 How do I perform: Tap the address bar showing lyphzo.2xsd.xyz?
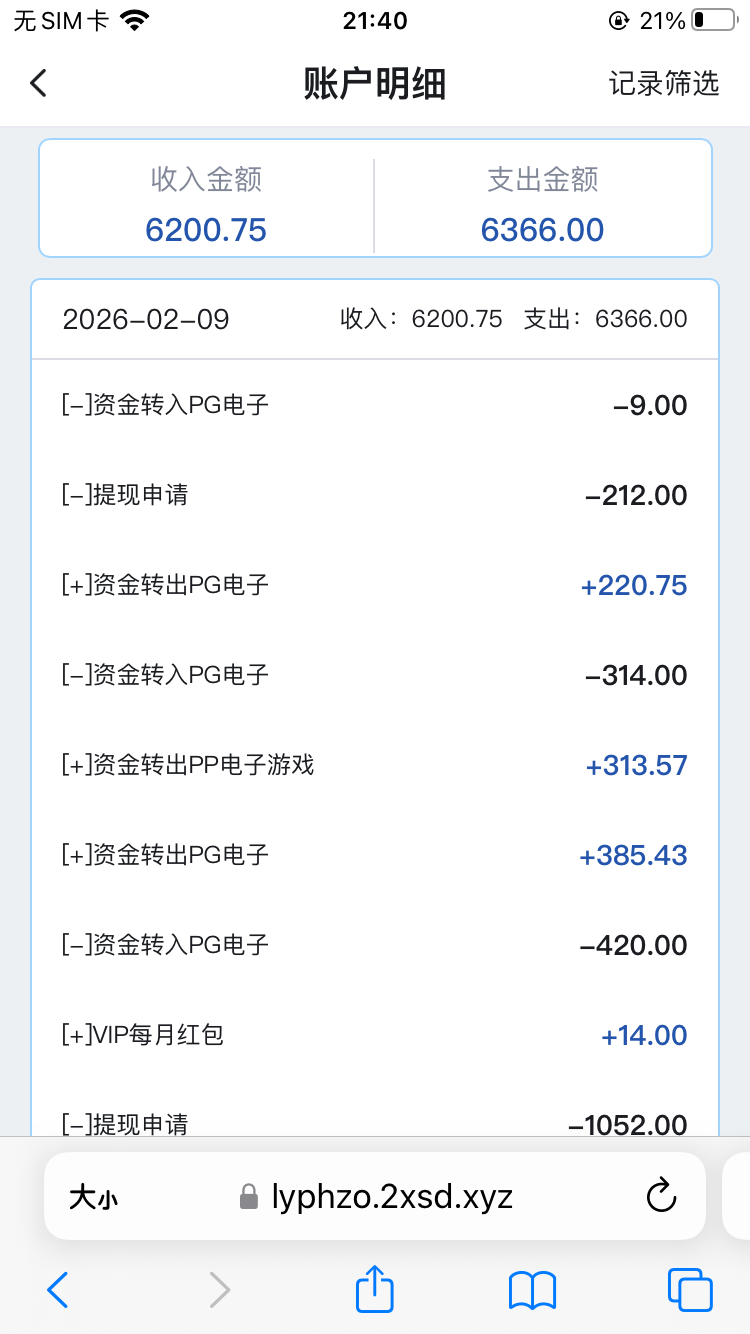point(400,1196)
